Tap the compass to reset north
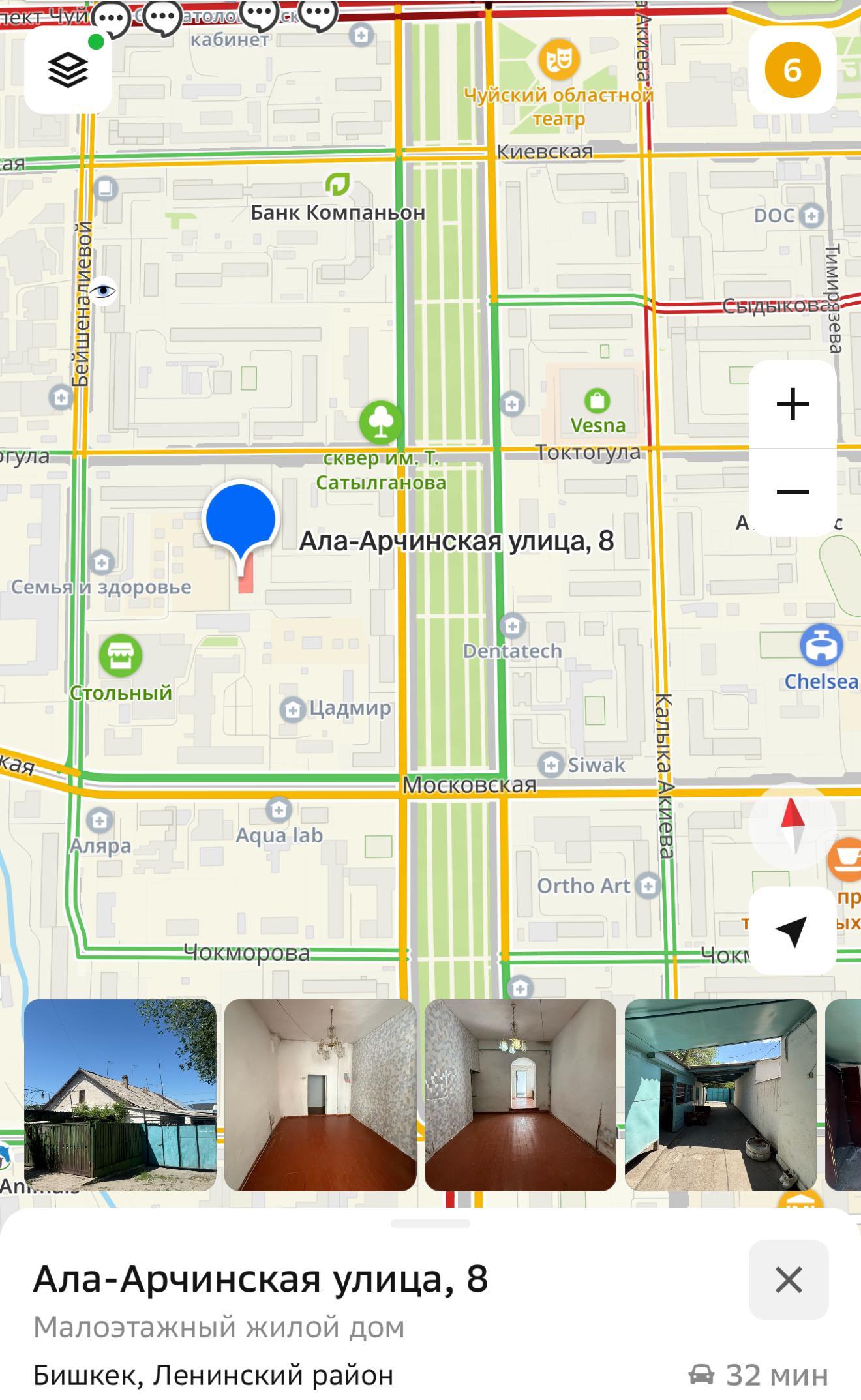The image size is (861, 1400). tap(793, 826)
